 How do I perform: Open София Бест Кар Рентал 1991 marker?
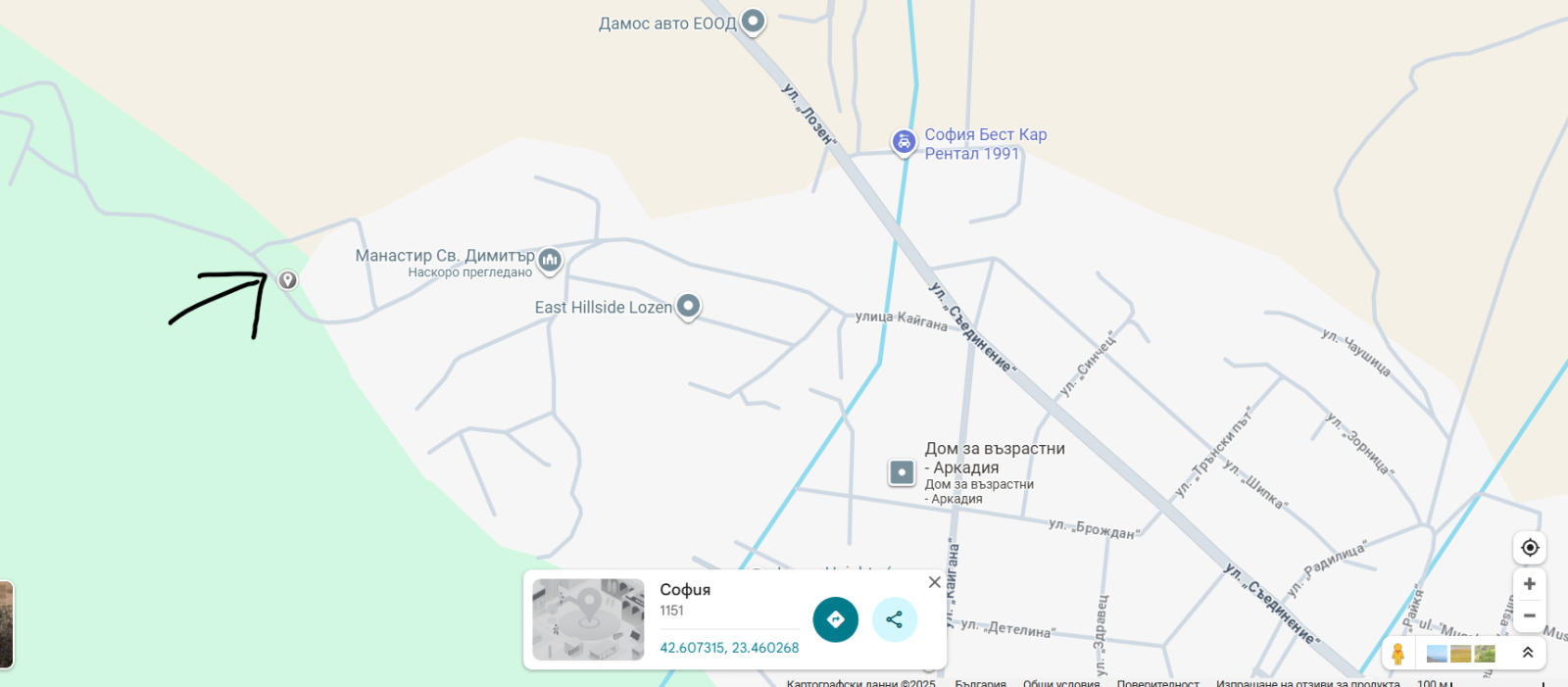coord(903,142)
